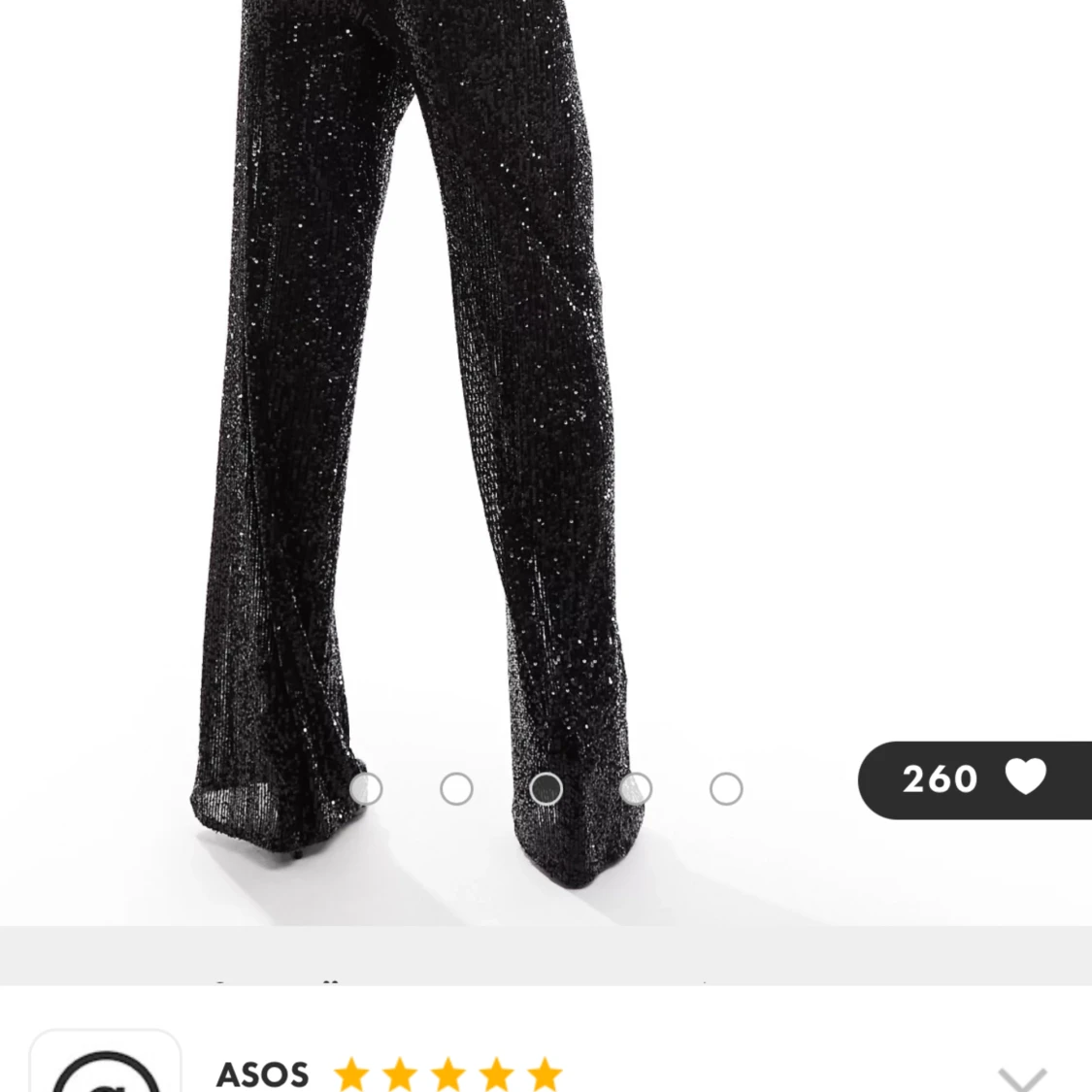Screen dimensions: 1092x1092
Task: Jump to the first image indicator dot
Action: (366, 789)
